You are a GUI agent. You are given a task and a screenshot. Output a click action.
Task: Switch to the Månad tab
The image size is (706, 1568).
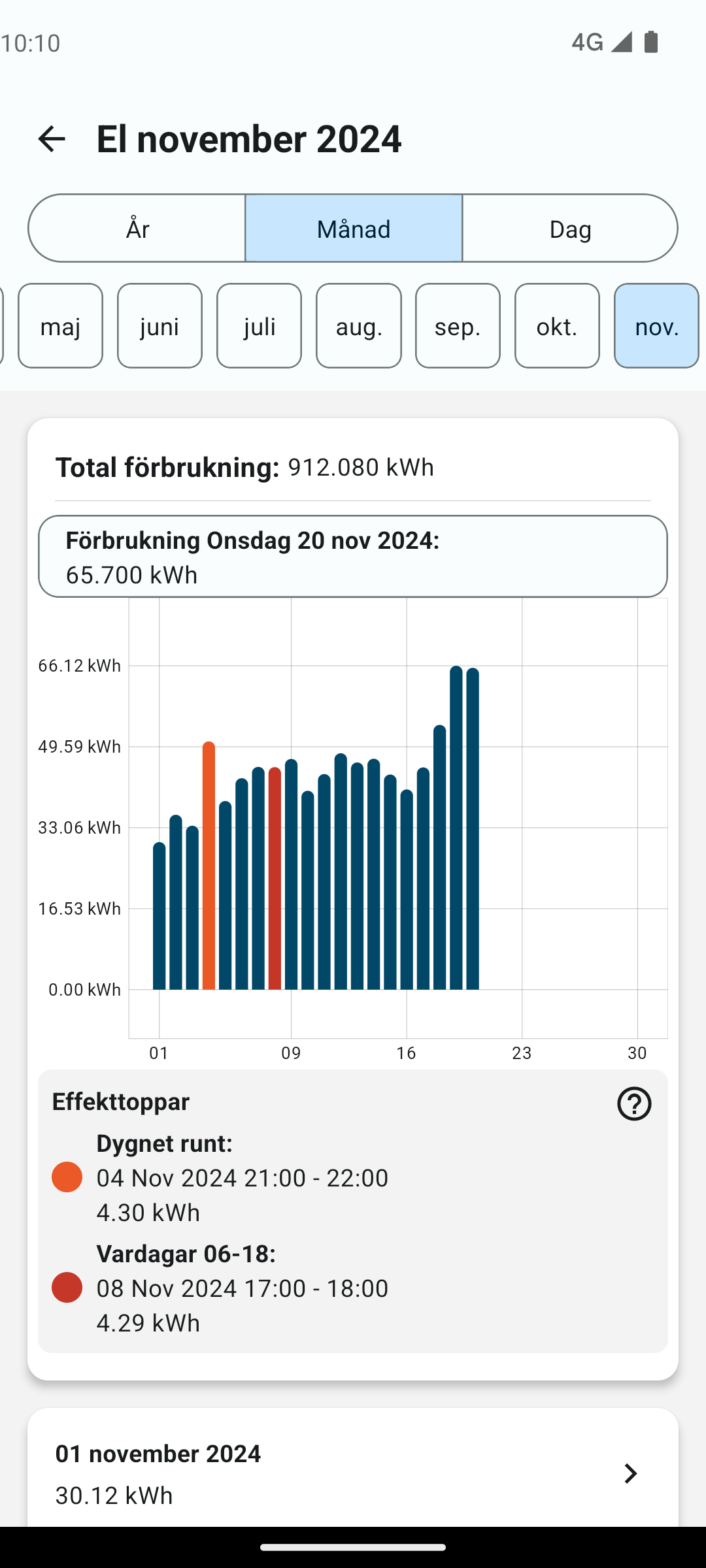[x=354, y=229]
